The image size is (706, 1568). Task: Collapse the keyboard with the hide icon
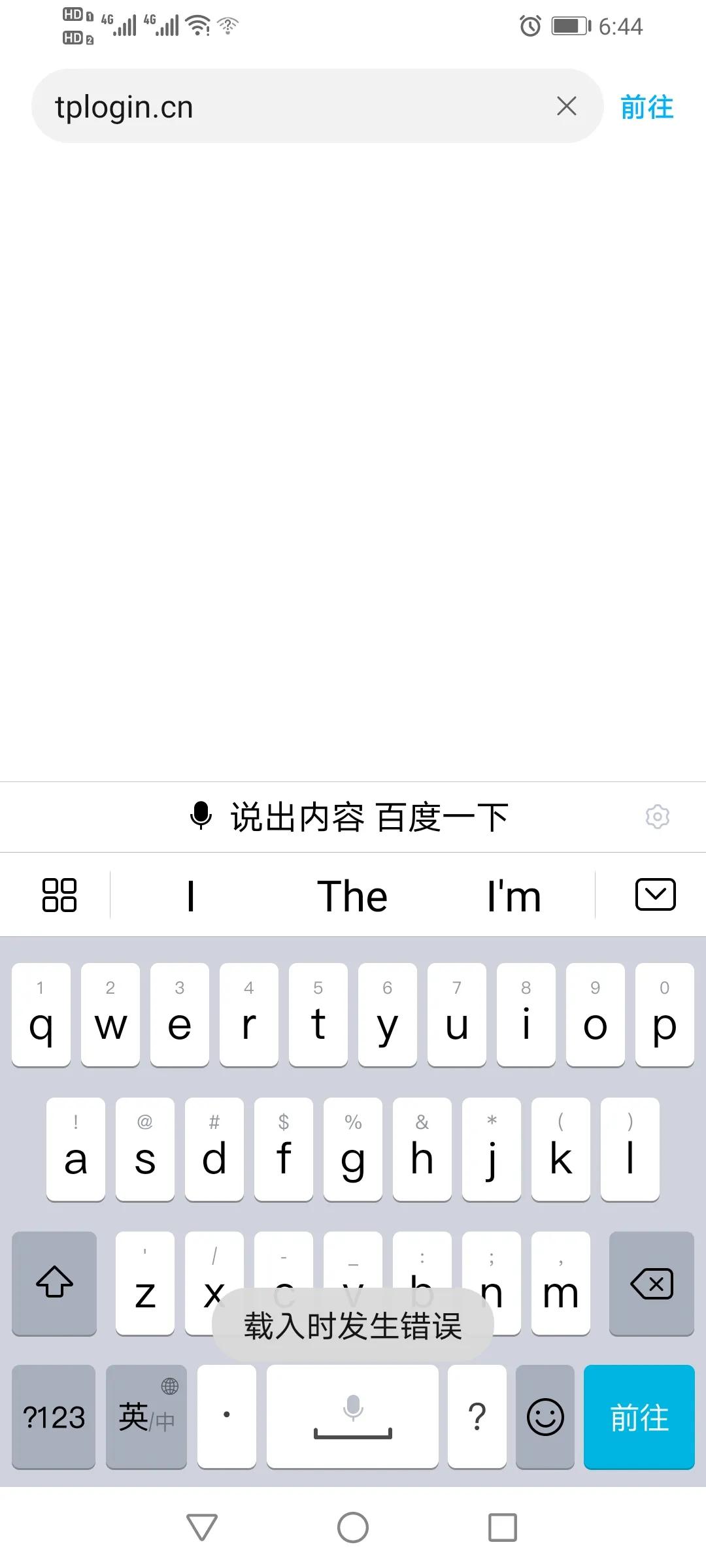[x=654, y=894]
